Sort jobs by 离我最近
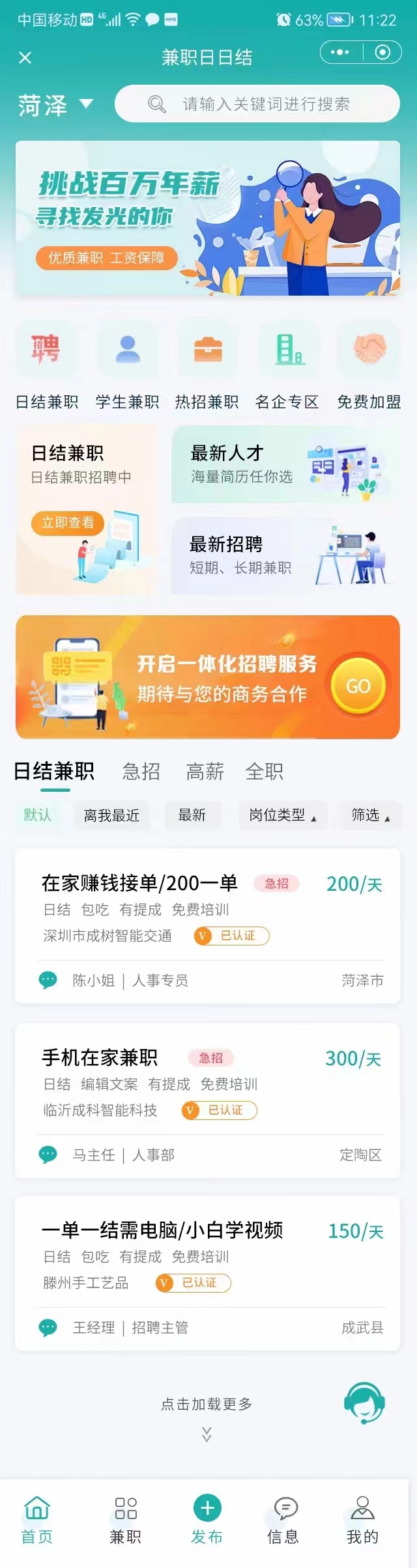Screen dimensions: 417x1568 point(111,815)
